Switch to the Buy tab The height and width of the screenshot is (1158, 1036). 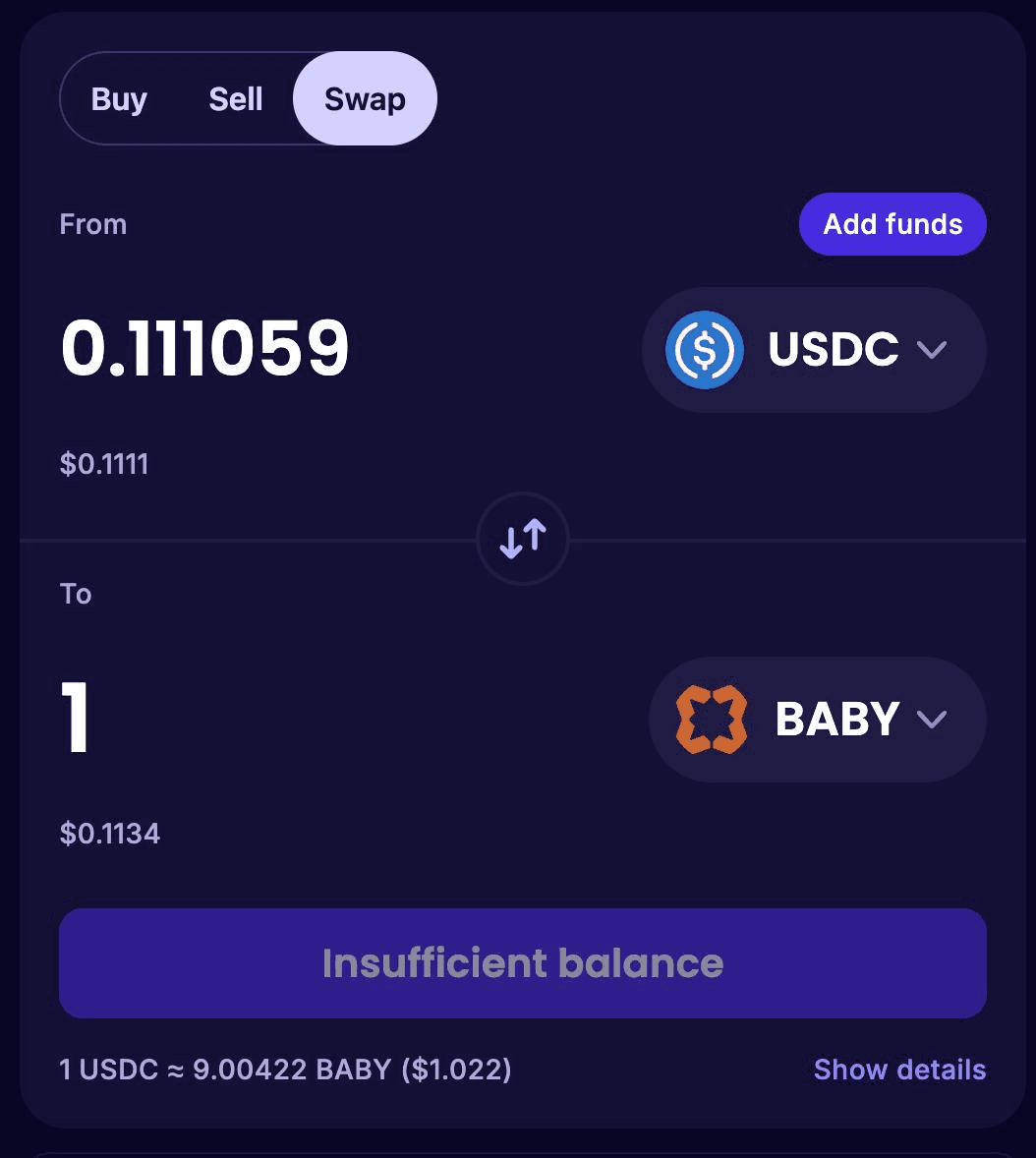tap(119, 98)
